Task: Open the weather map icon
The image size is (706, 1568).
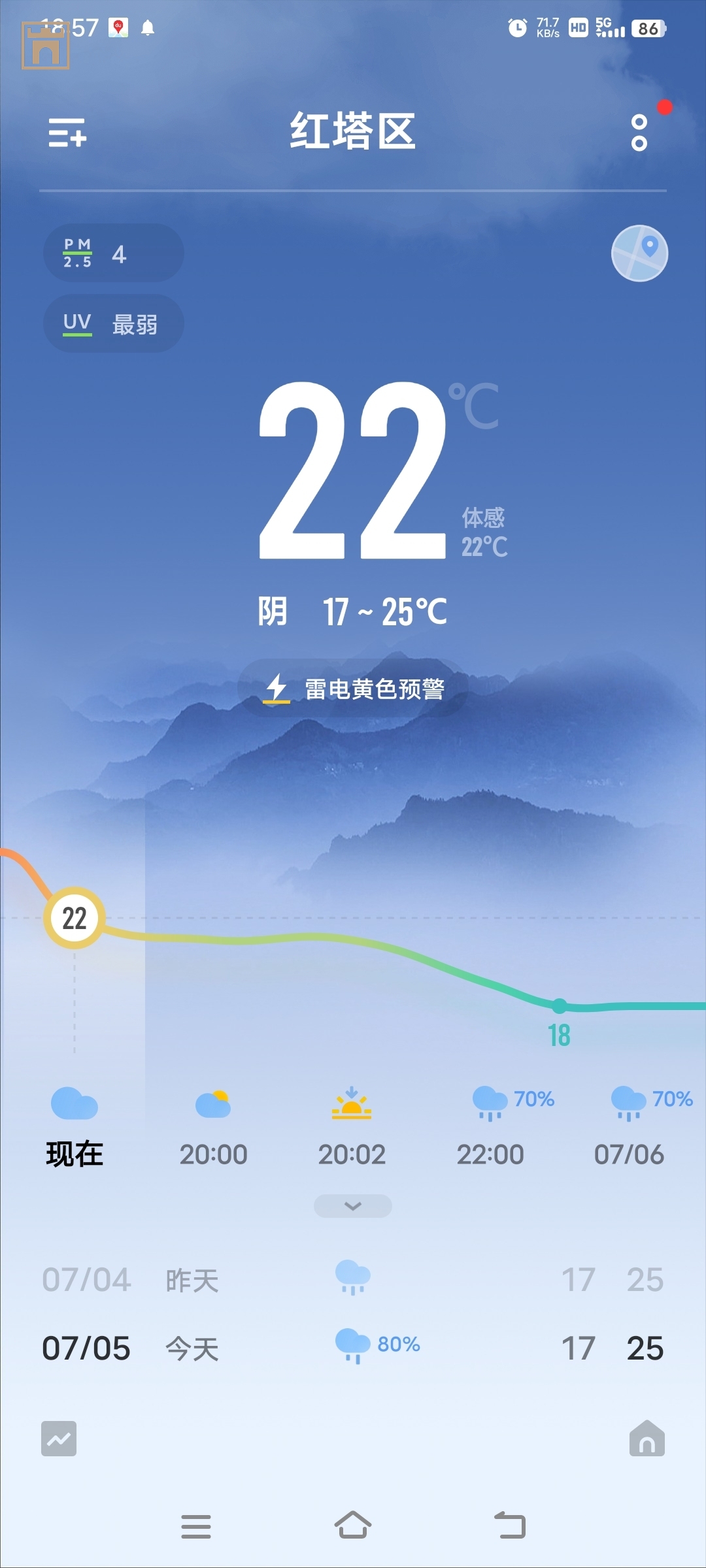Action: 639,253
